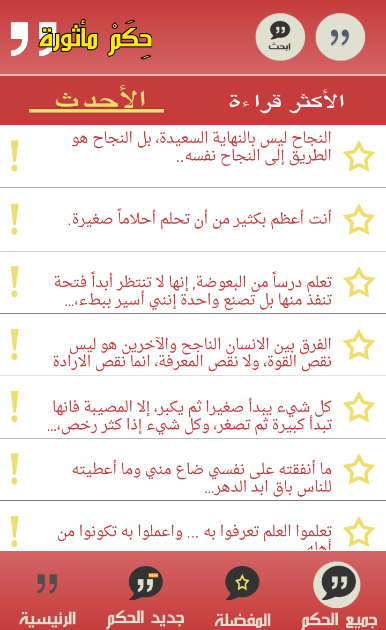Open جديد الحكم tab
Image resolution: width=386 pixels, height=630 pixels.
tap(145, 596)
